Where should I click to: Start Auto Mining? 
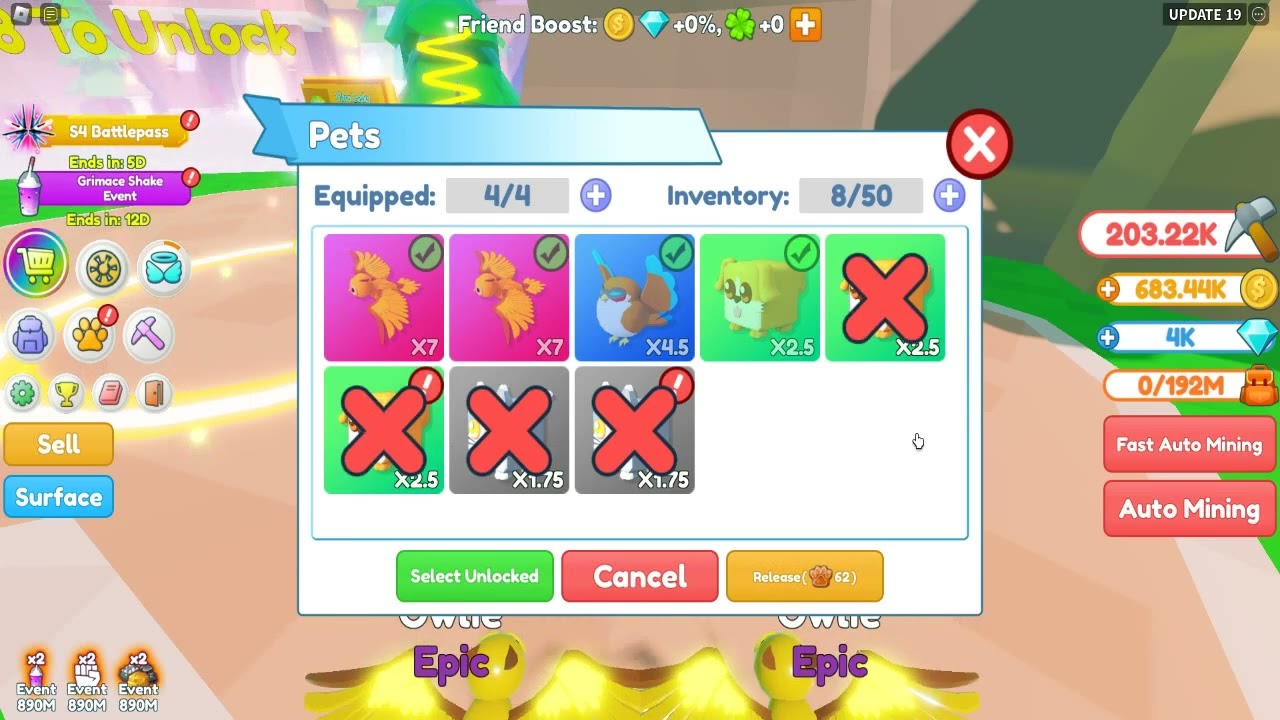pos(1188,509)
